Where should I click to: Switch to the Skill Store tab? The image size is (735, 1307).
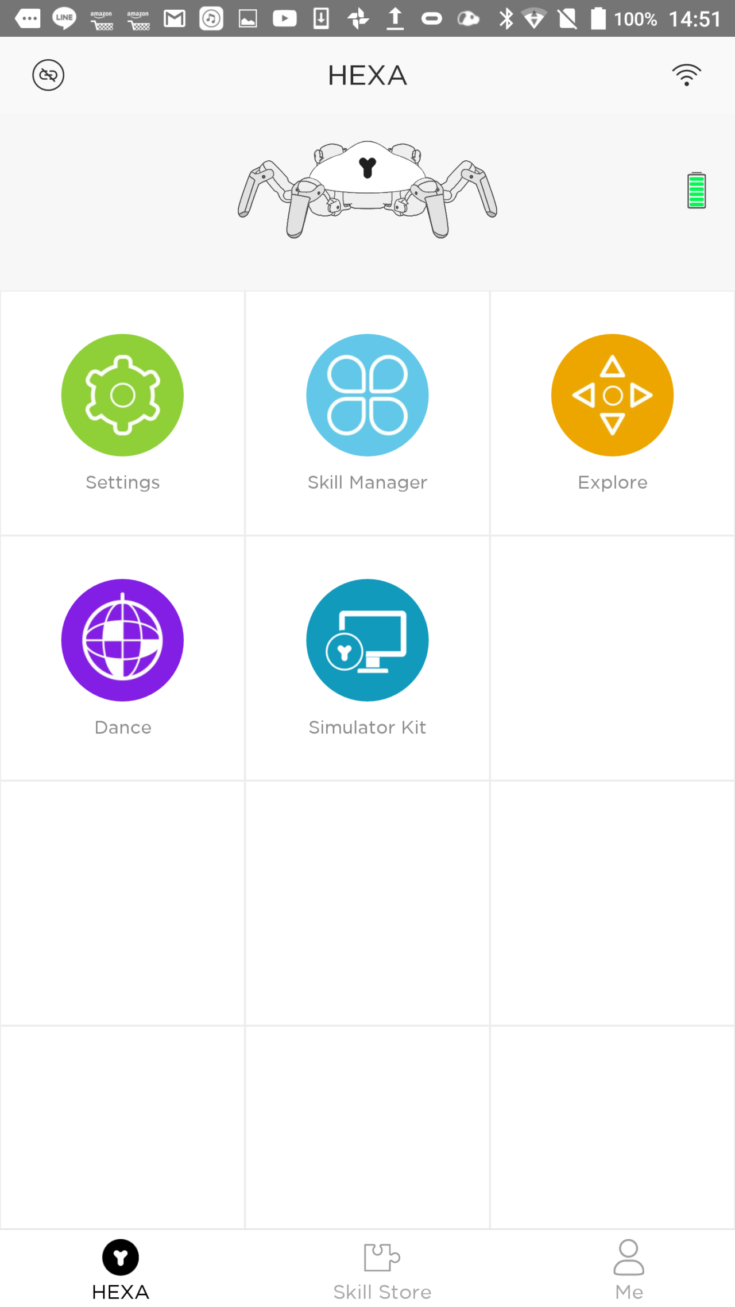[x=382, y=1270]
